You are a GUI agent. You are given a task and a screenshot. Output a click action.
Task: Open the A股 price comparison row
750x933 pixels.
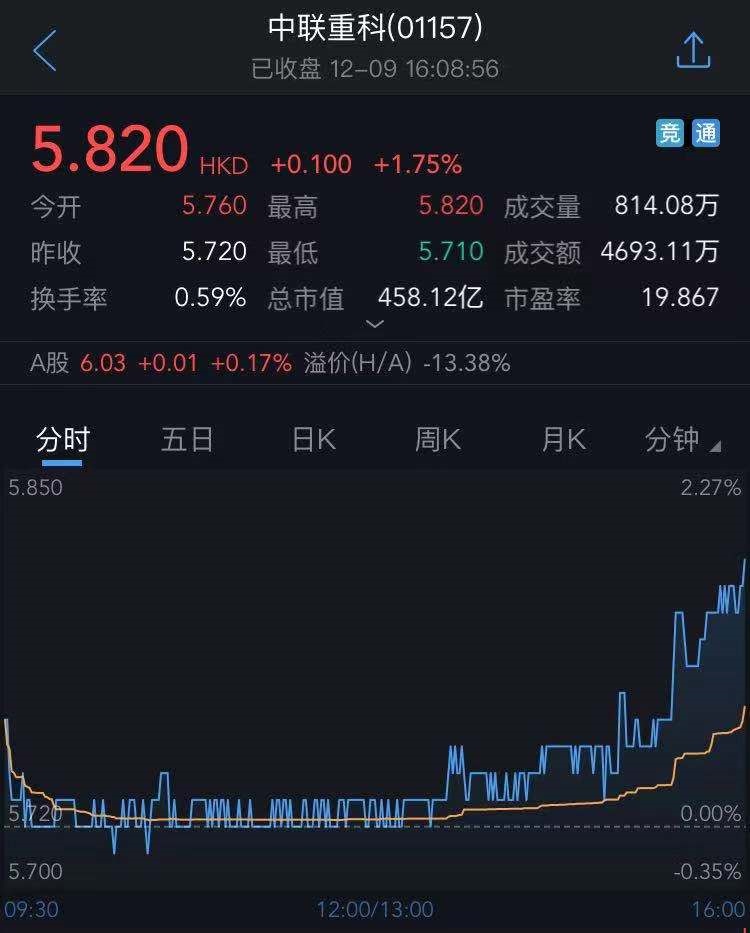click(x=270, y=363)
